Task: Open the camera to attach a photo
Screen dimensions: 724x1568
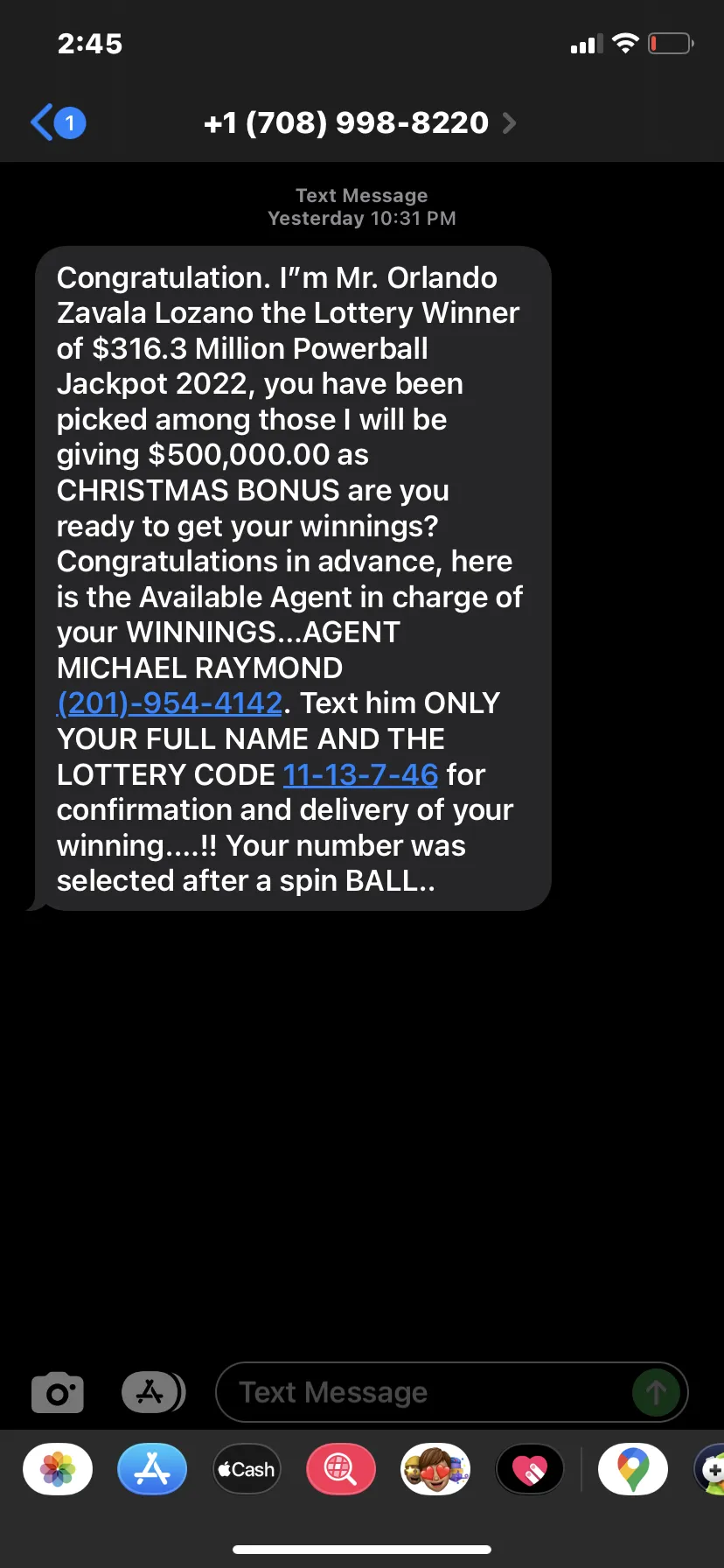Action: pos(58,1391)
